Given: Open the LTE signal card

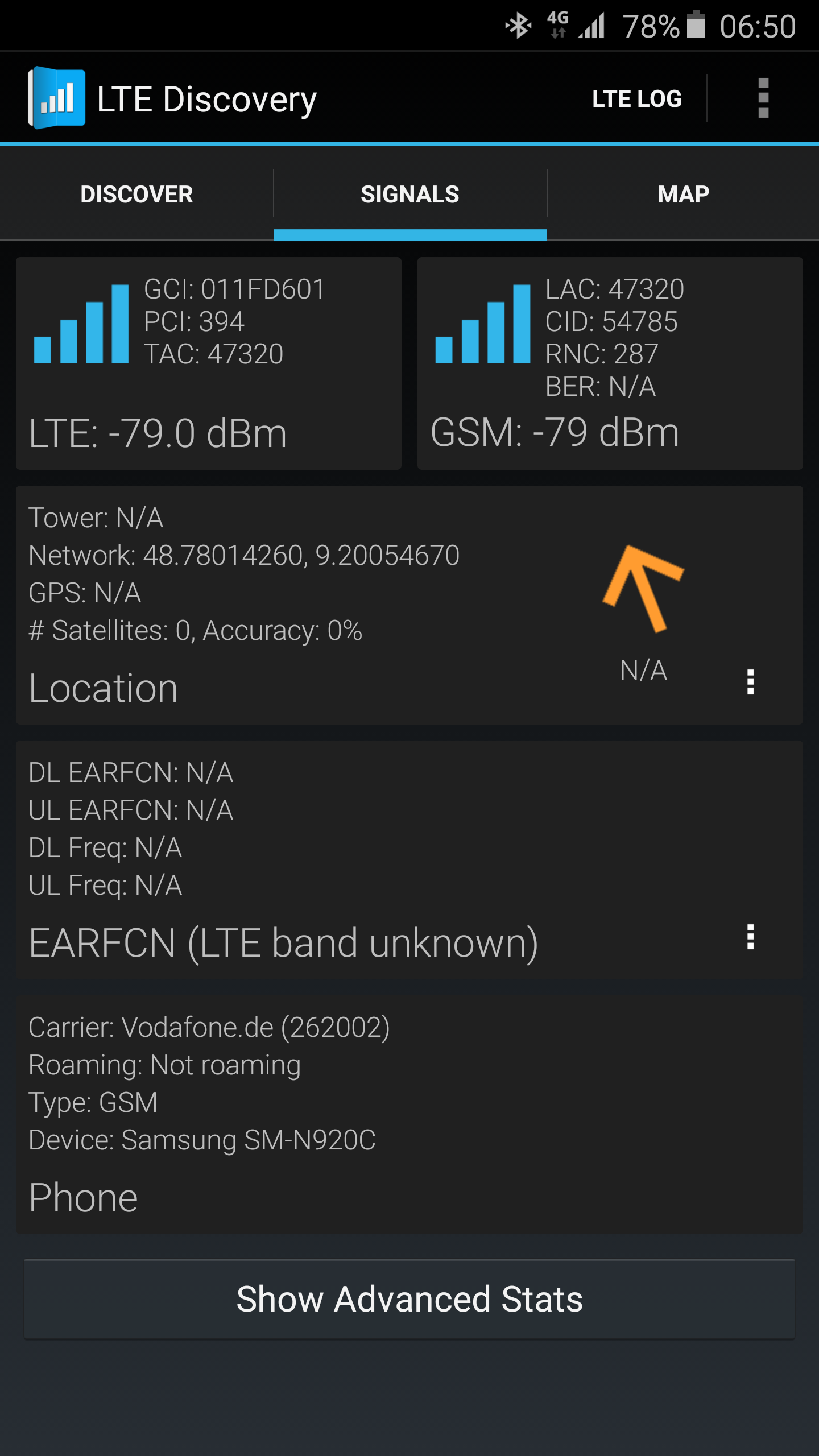Looking at the screenshot, I should [209, 363].
